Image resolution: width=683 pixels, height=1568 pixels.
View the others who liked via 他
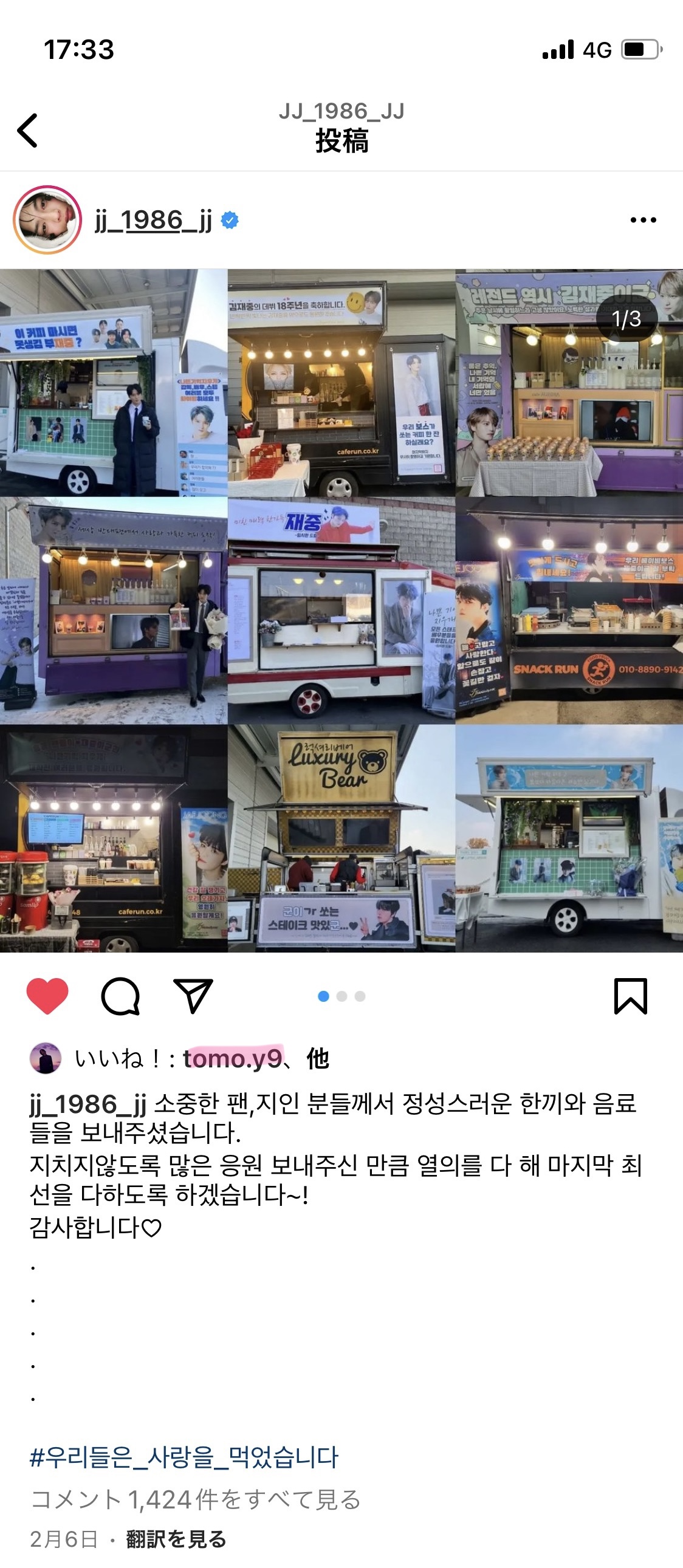point(318,1058)
